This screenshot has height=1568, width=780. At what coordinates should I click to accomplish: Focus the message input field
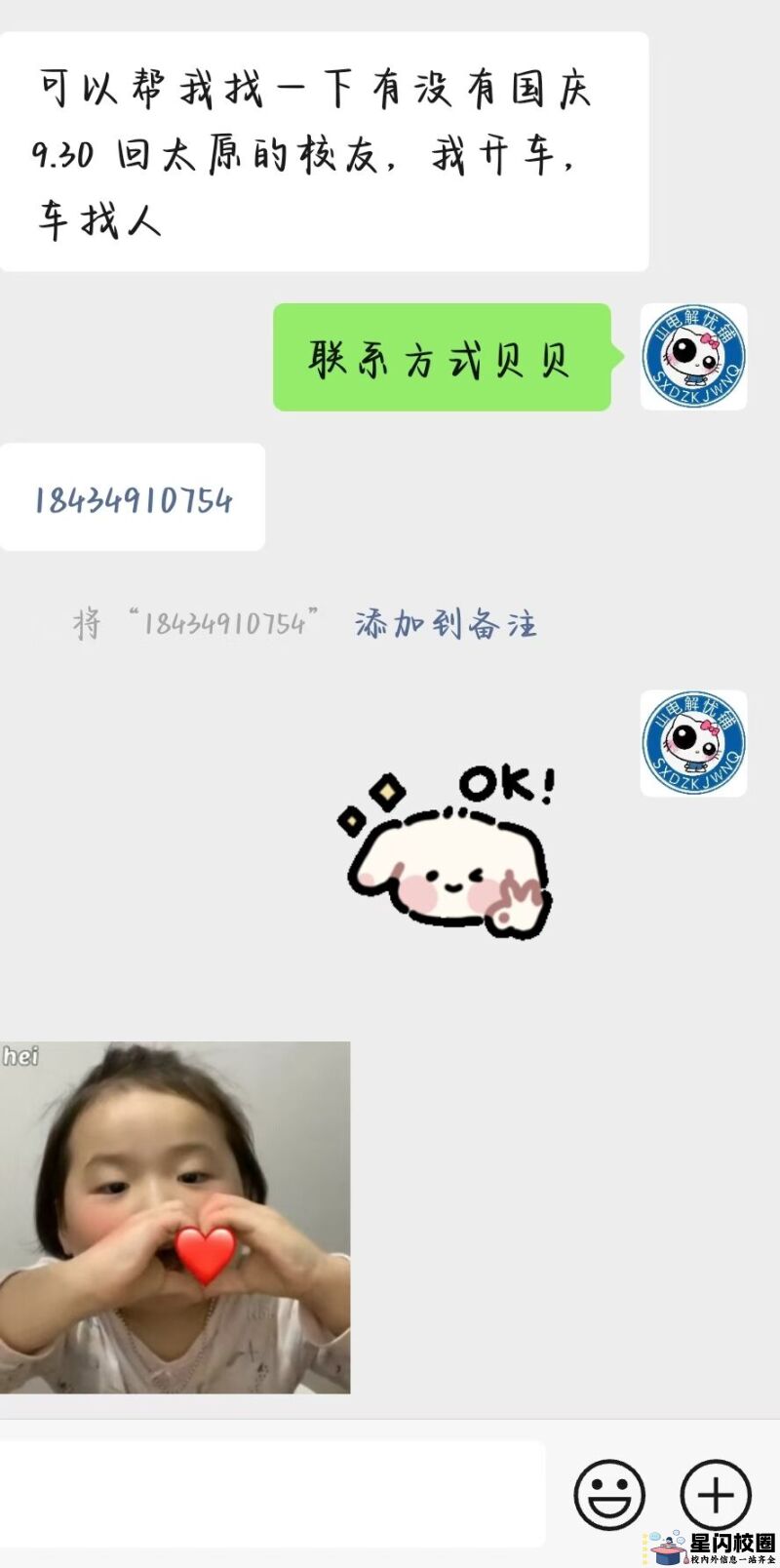(x=271, y=1494)
